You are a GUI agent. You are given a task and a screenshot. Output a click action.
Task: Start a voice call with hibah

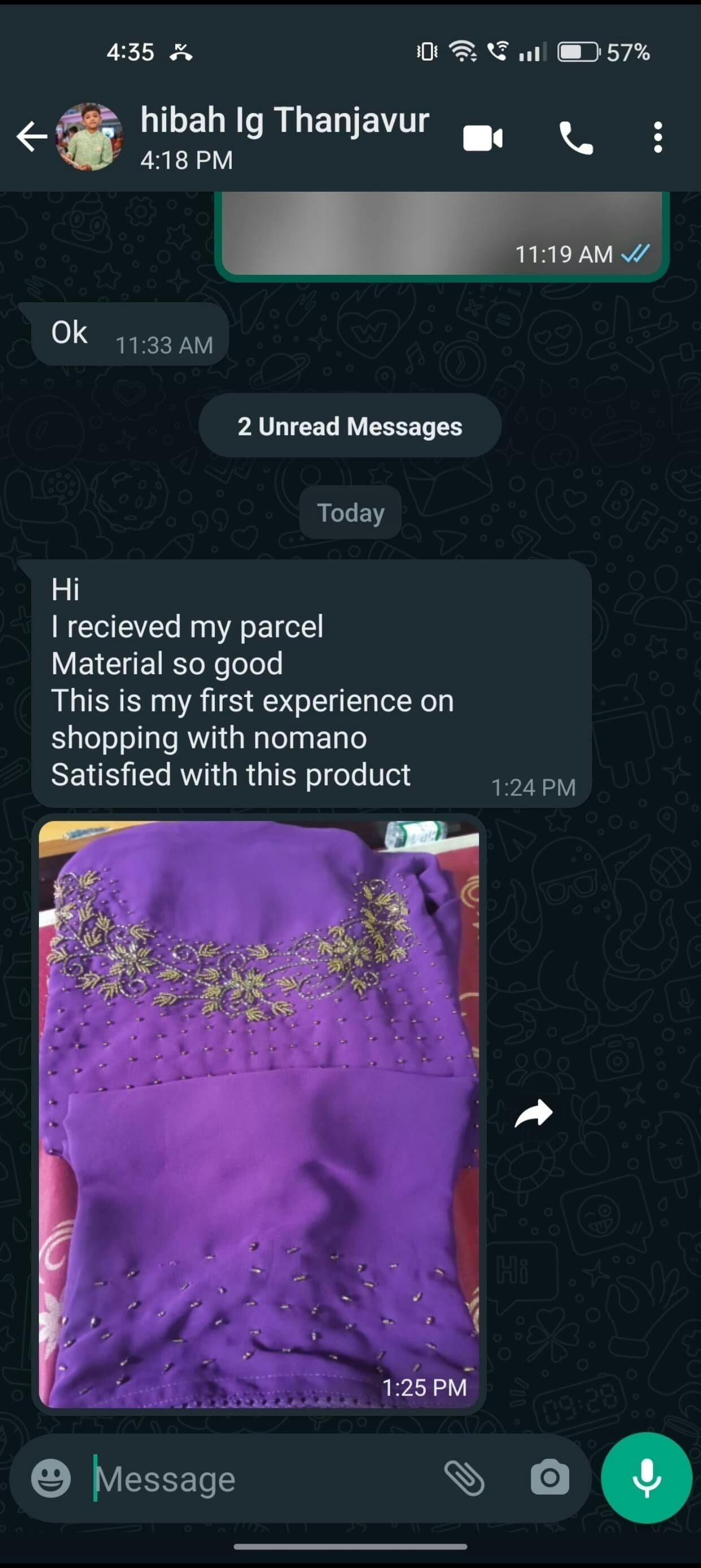click(575, 138)
